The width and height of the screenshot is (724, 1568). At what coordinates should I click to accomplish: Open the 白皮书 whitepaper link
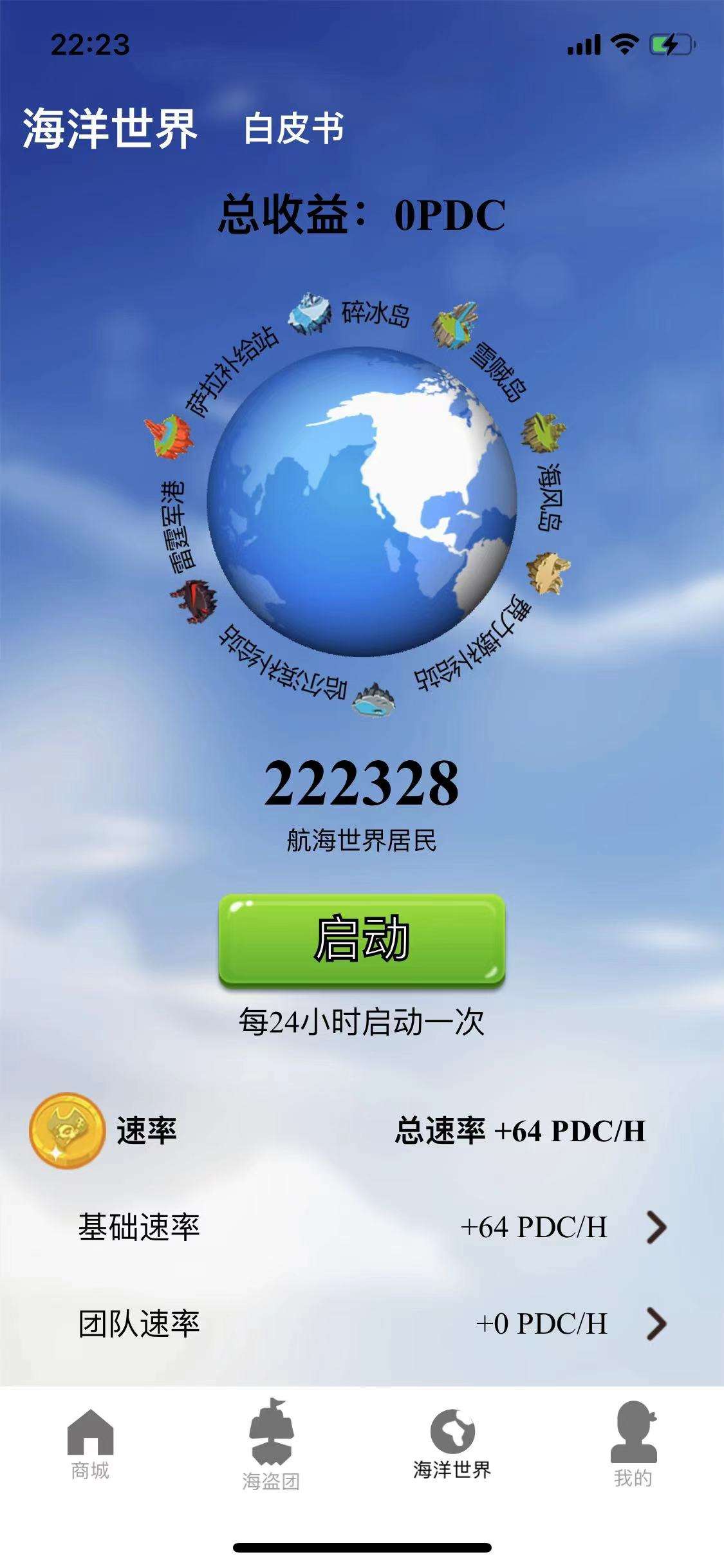(293, 128)
